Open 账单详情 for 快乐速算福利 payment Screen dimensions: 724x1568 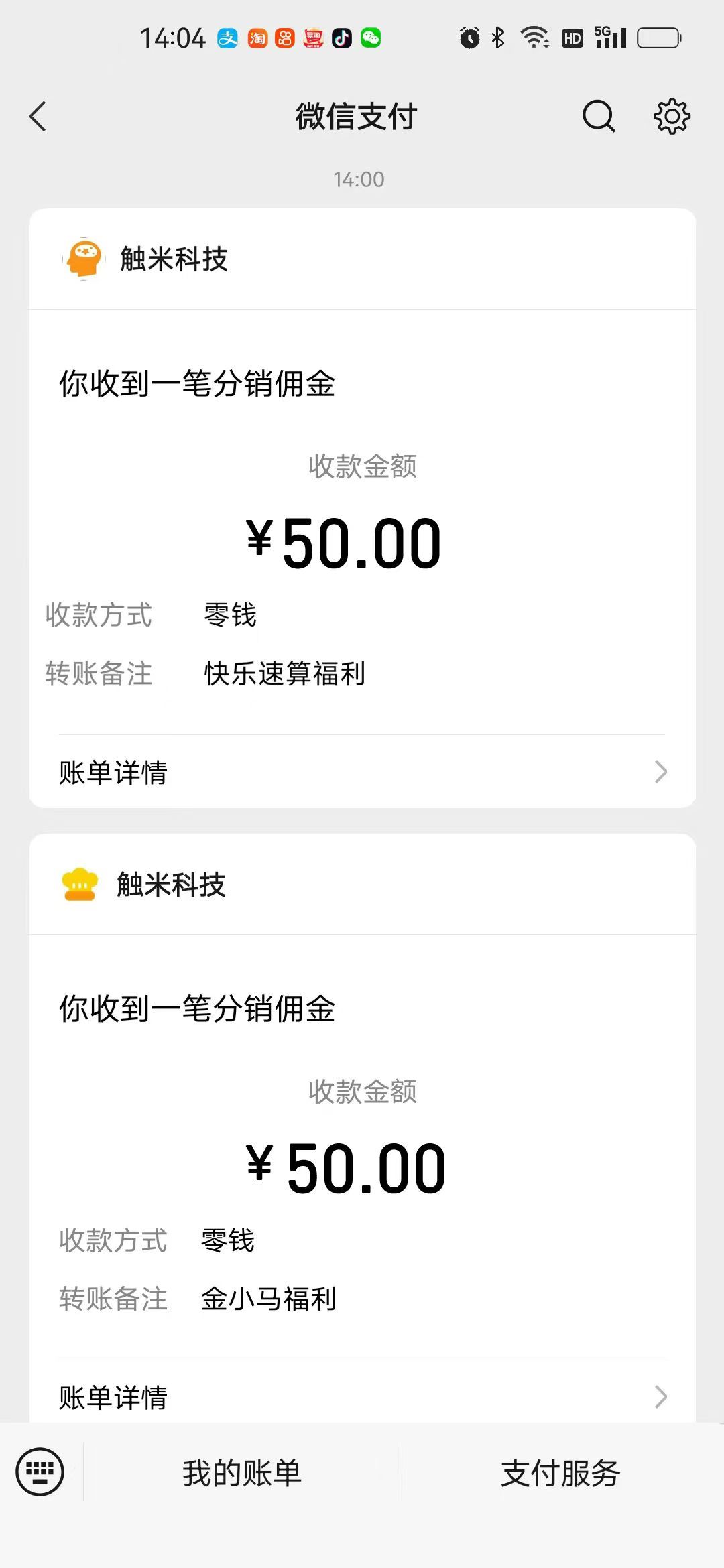coord(362,772)
